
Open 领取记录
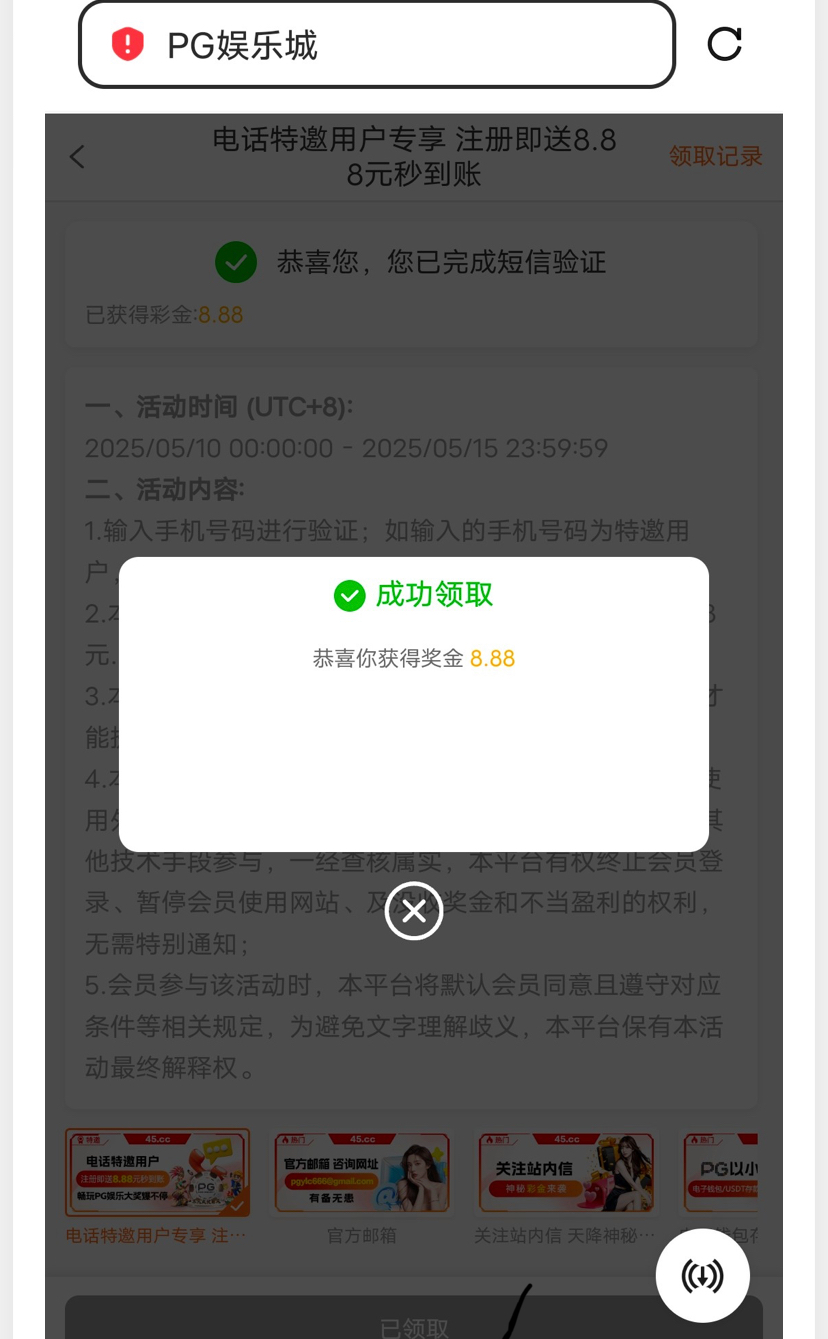[715, 156]
